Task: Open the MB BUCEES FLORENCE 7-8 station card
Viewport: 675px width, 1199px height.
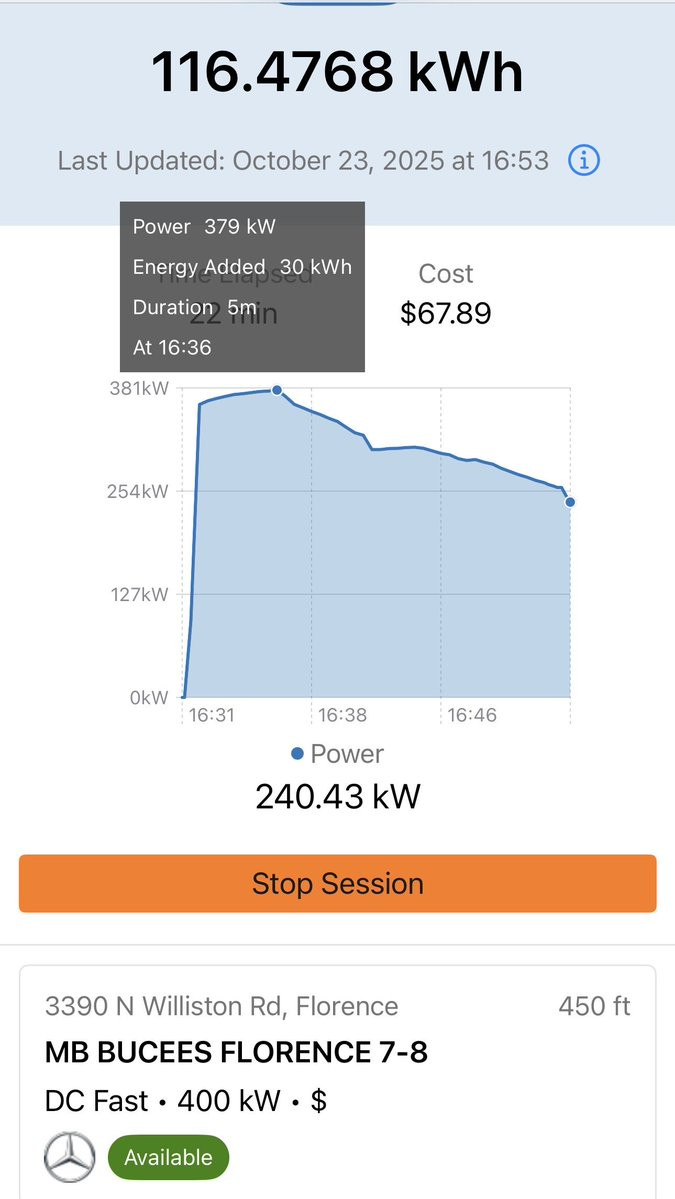Action: coord(337,1082)
